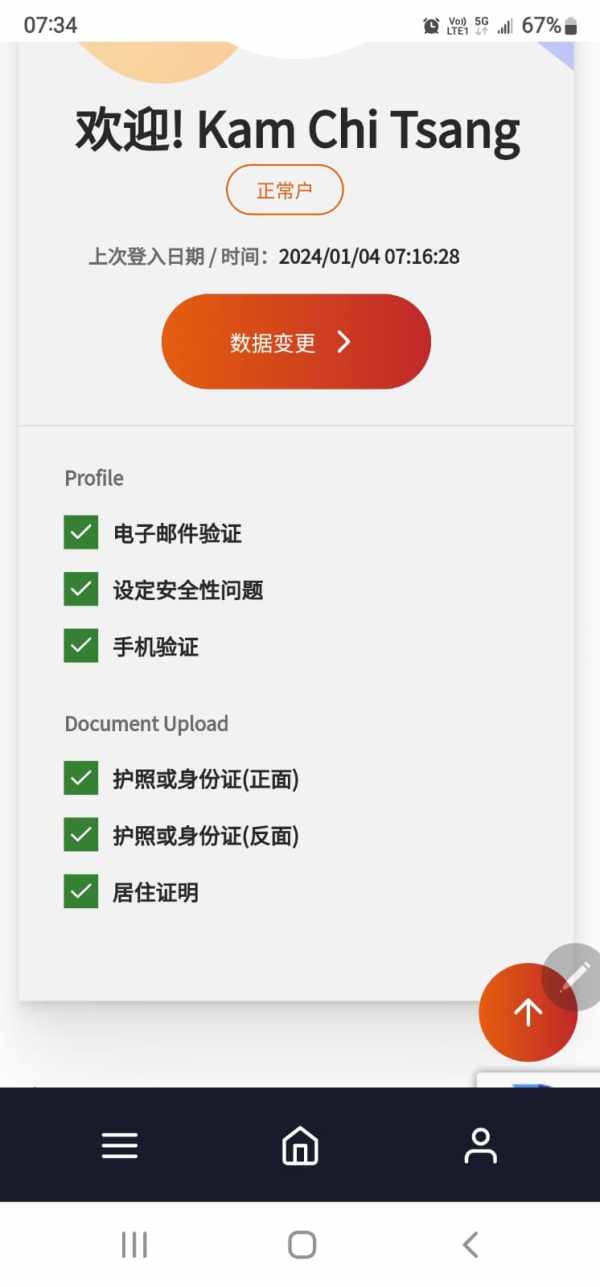Tap the system back button
This screenshot has width=600, height=1287.
coord(471,1244)
